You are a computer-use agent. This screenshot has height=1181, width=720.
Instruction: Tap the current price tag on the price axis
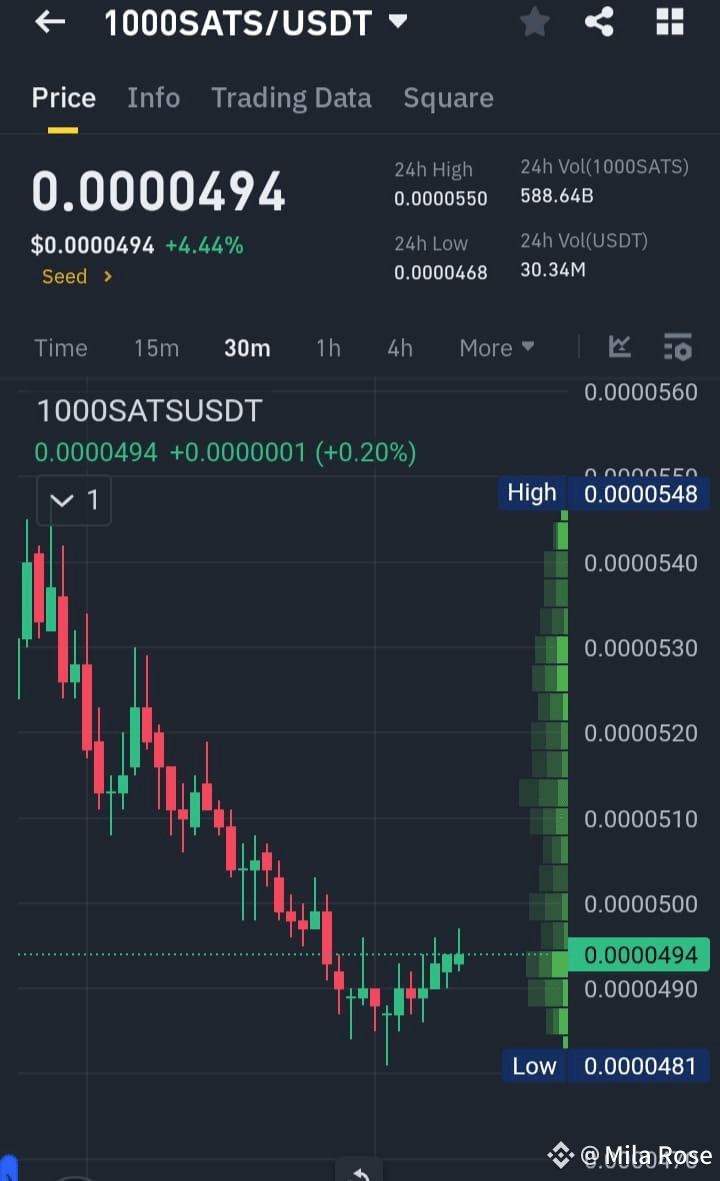point(640,955)
